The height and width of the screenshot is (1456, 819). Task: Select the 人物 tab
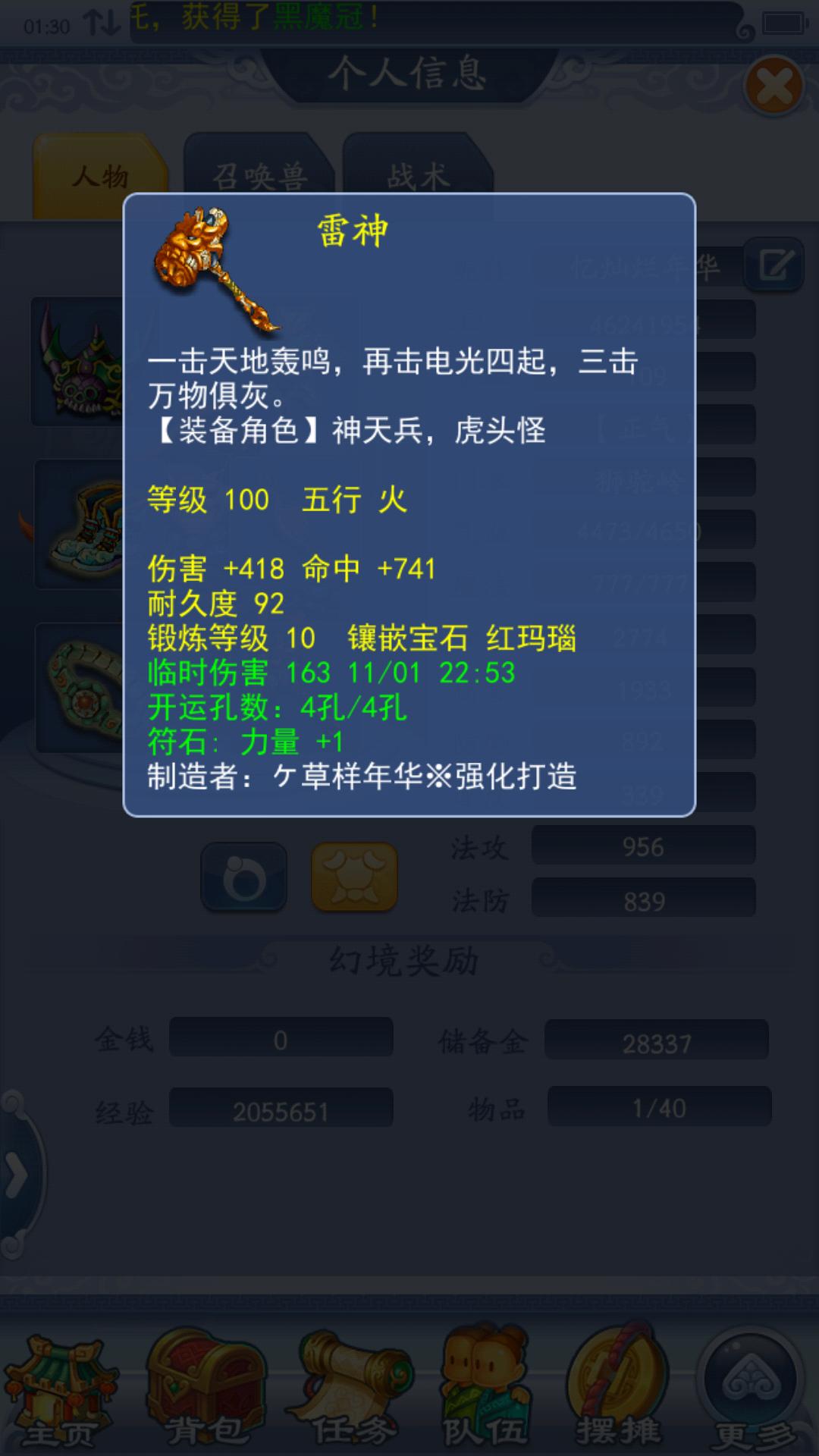pyautogui.click(x=100, y=176)
